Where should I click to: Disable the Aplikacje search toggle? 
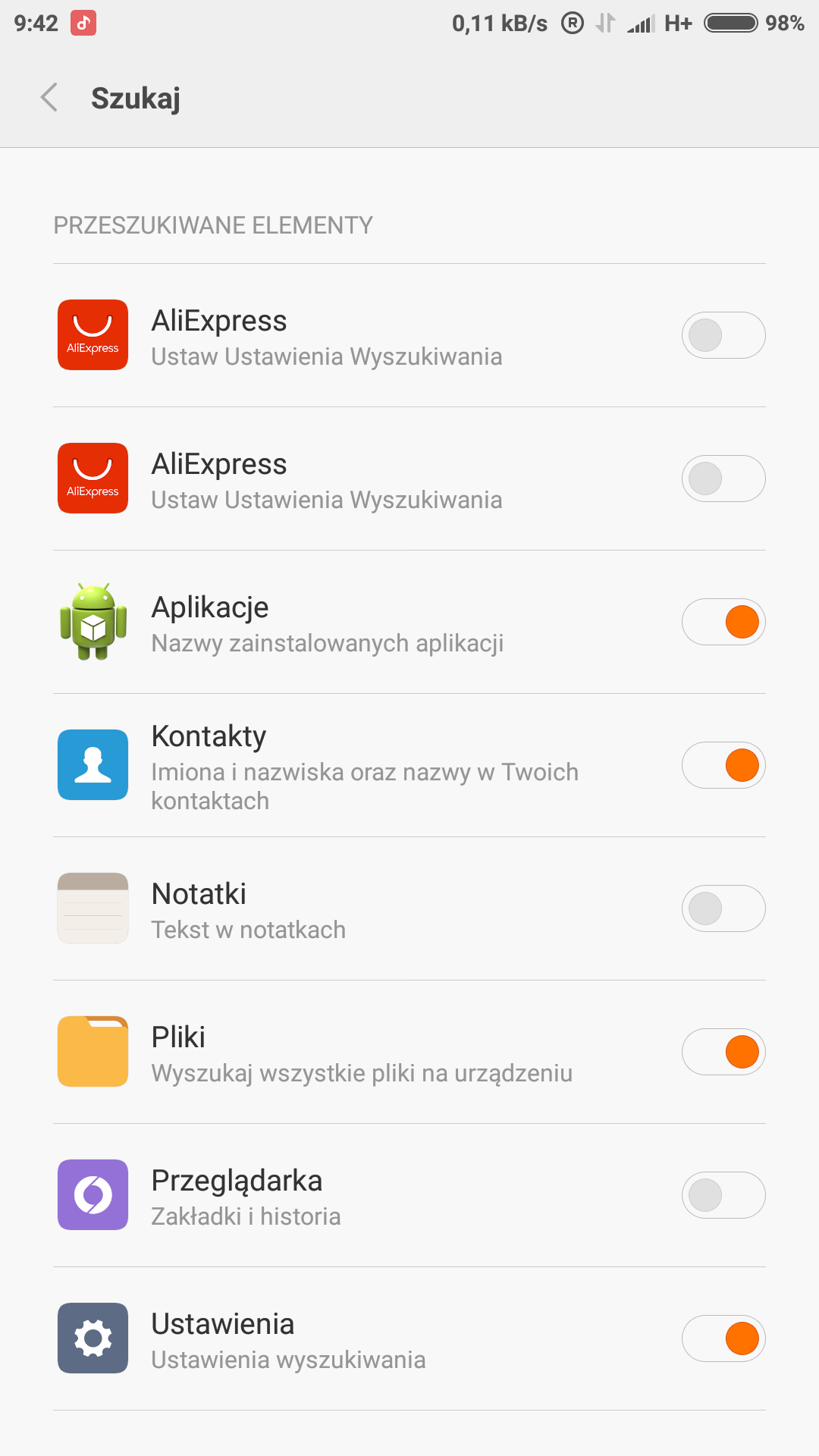[723, 622]
